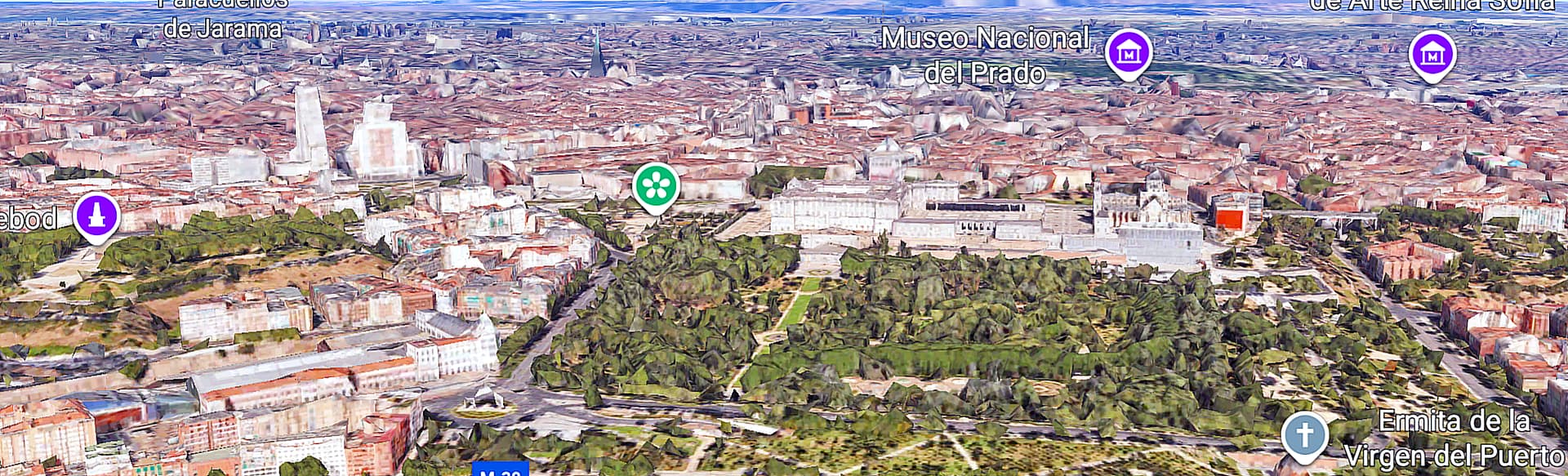
Task: Tap the green garden marker by the palace
Action: coord(656,185)
